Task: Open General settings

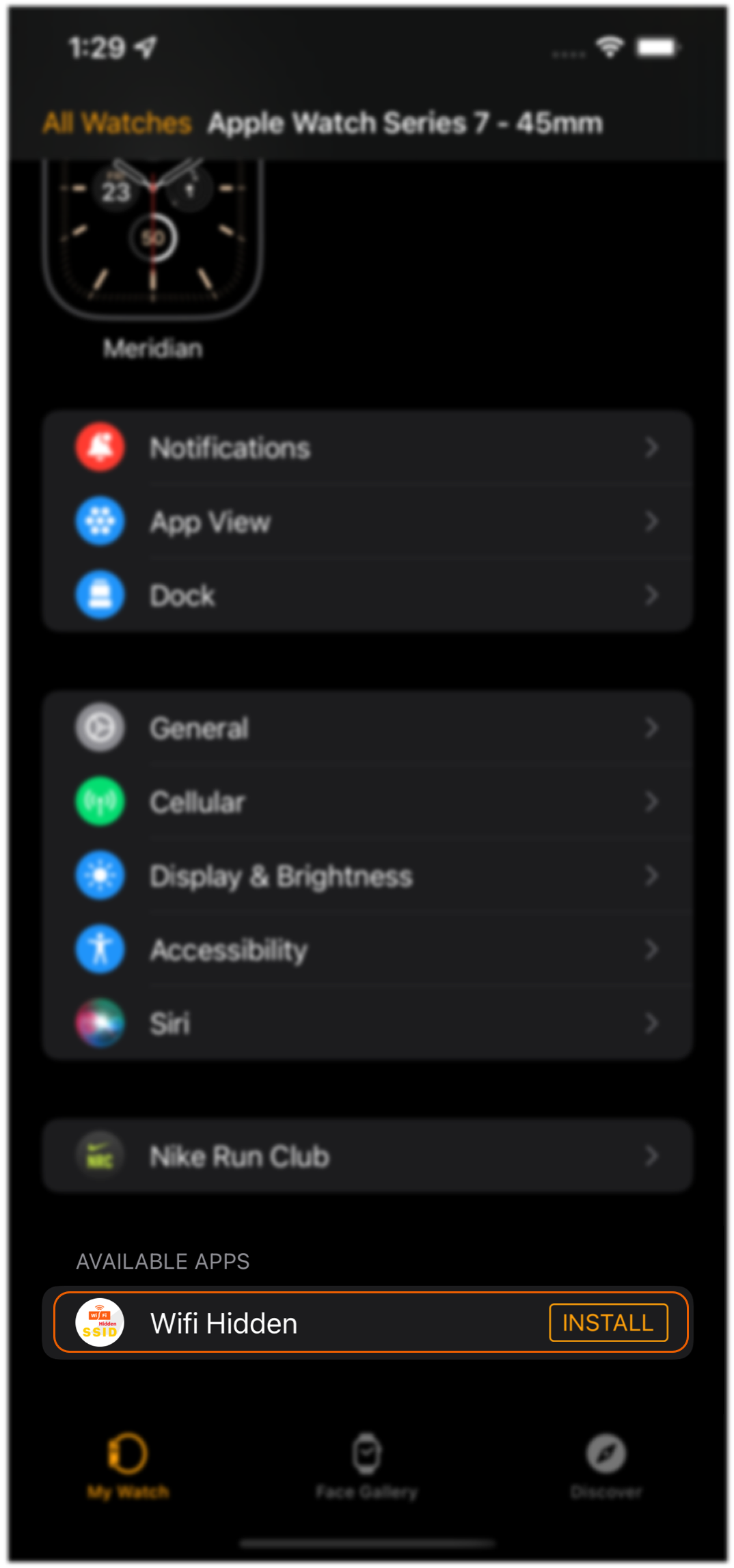Action: point(368,728)
